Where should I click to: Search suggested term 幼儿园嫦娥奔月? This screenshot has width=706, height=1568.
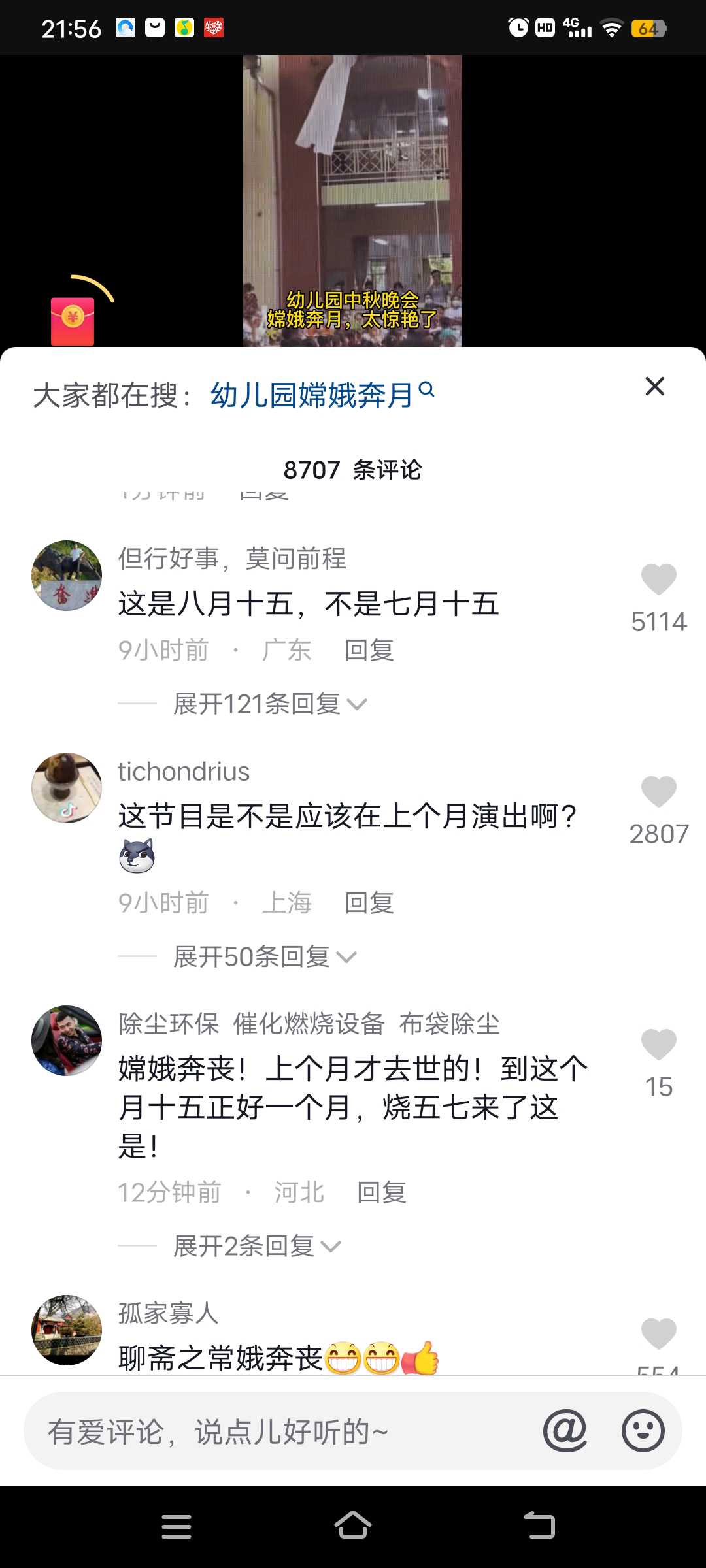pyautogui.click(x=322, y=395)
